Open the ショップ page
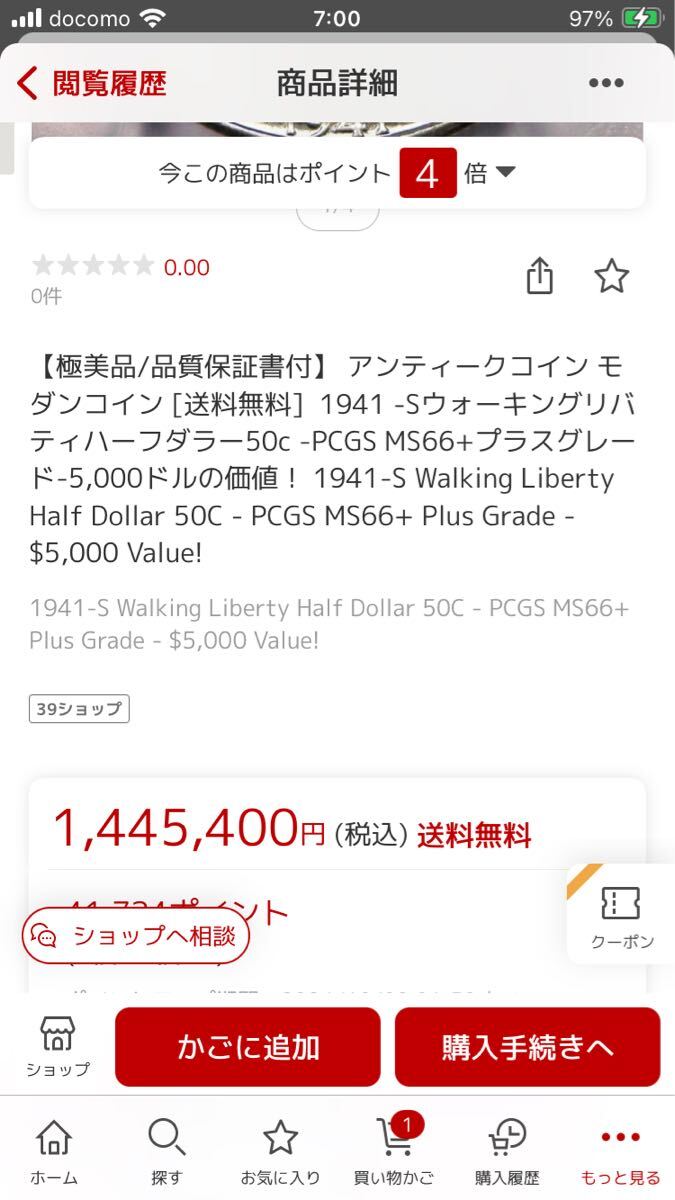 [57, 1046]
